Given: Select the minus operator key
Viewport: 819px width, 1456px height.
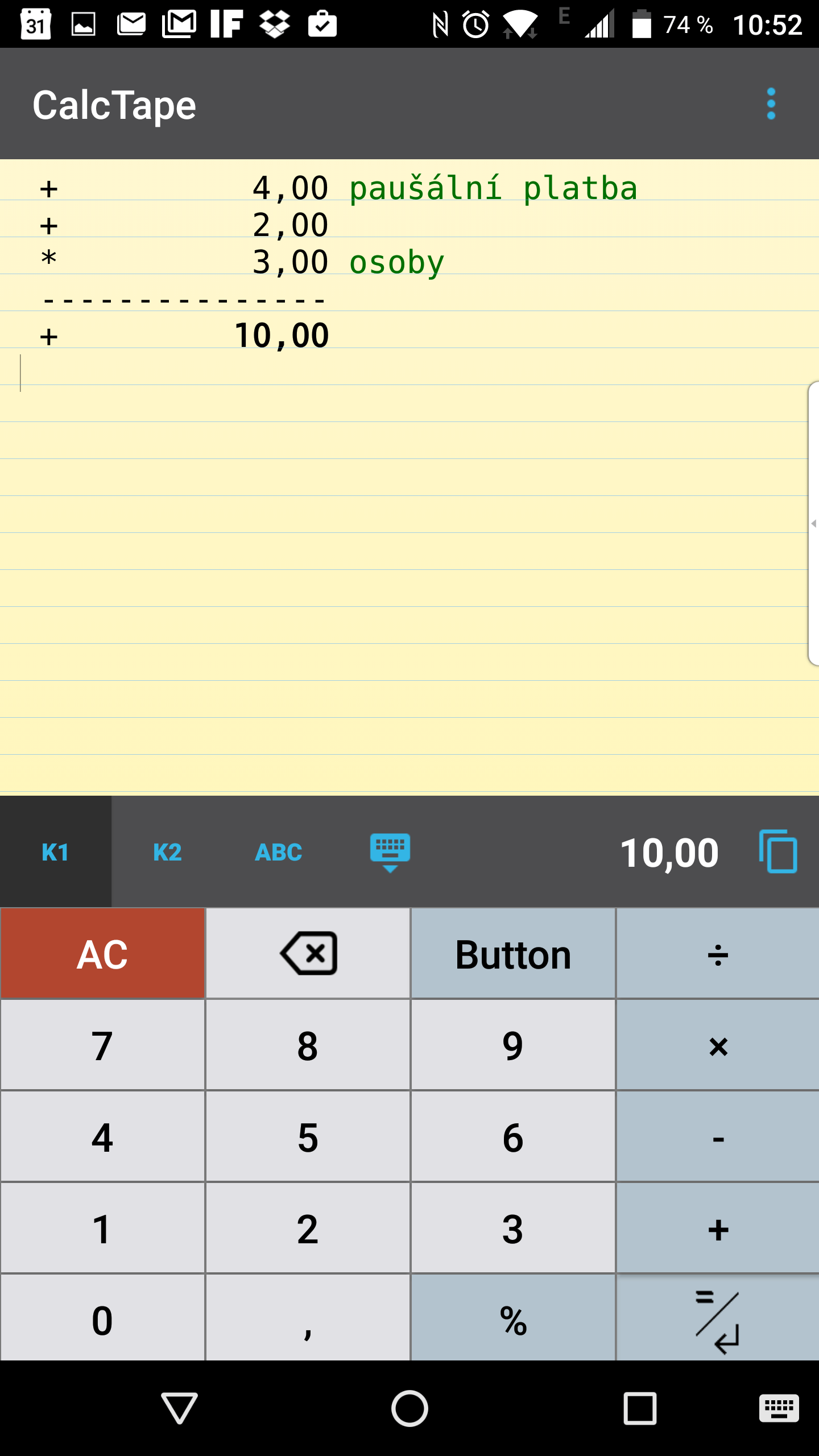Looking at the screenshot, I should point(718,1137).
